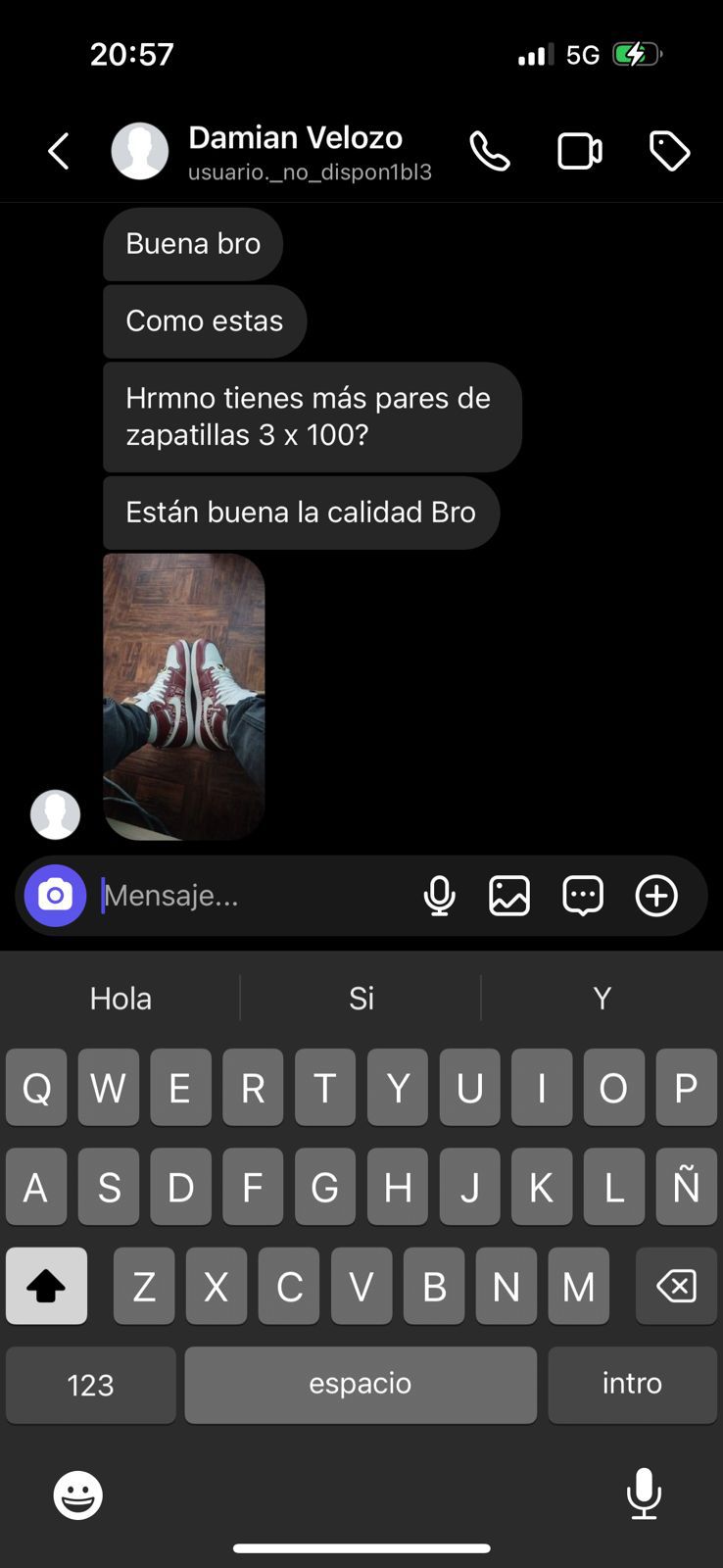The image size is (723, 1568).
Task: Go back to the message list
Action: [59, 152]
